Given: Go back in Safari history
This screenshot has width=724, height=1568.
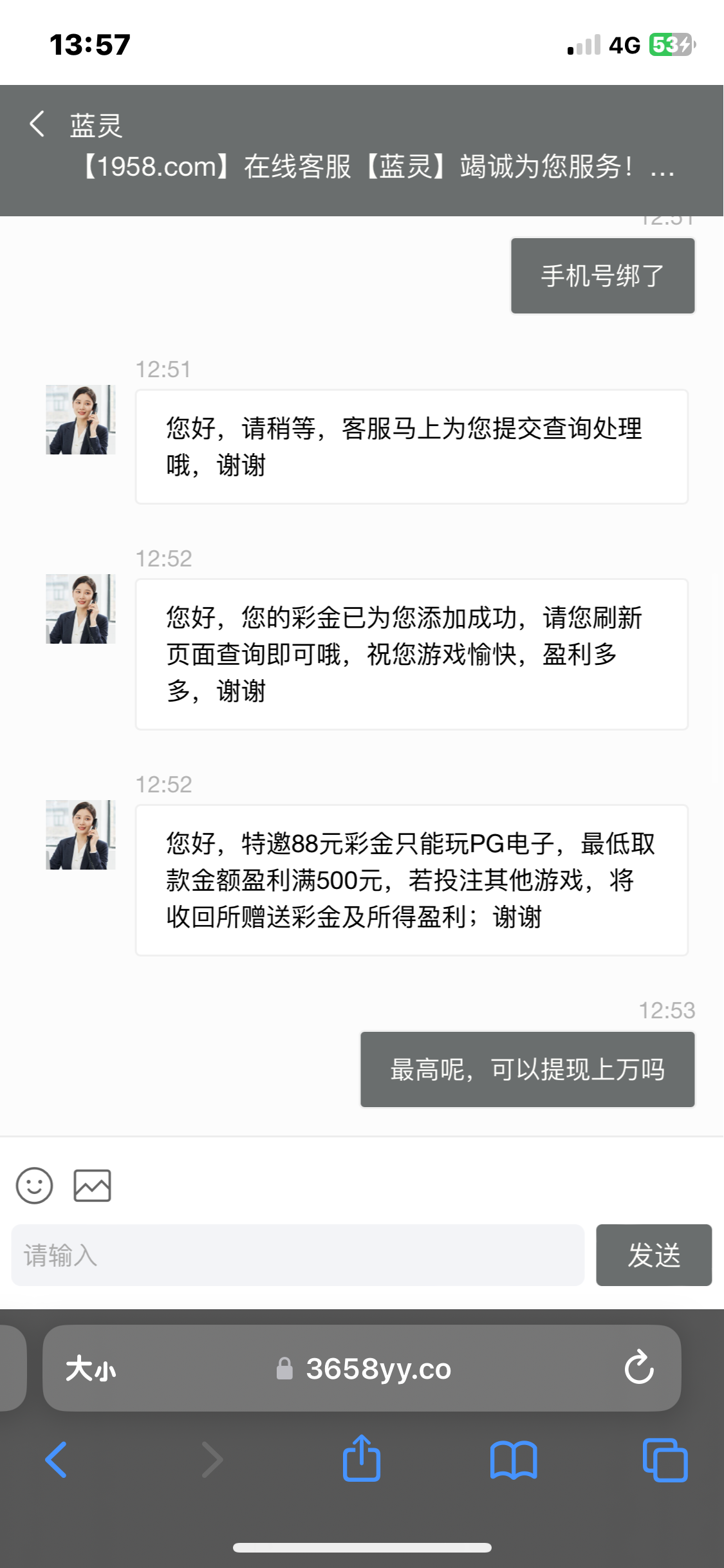Looking at the screenshot, I should tap(57, 1459).
